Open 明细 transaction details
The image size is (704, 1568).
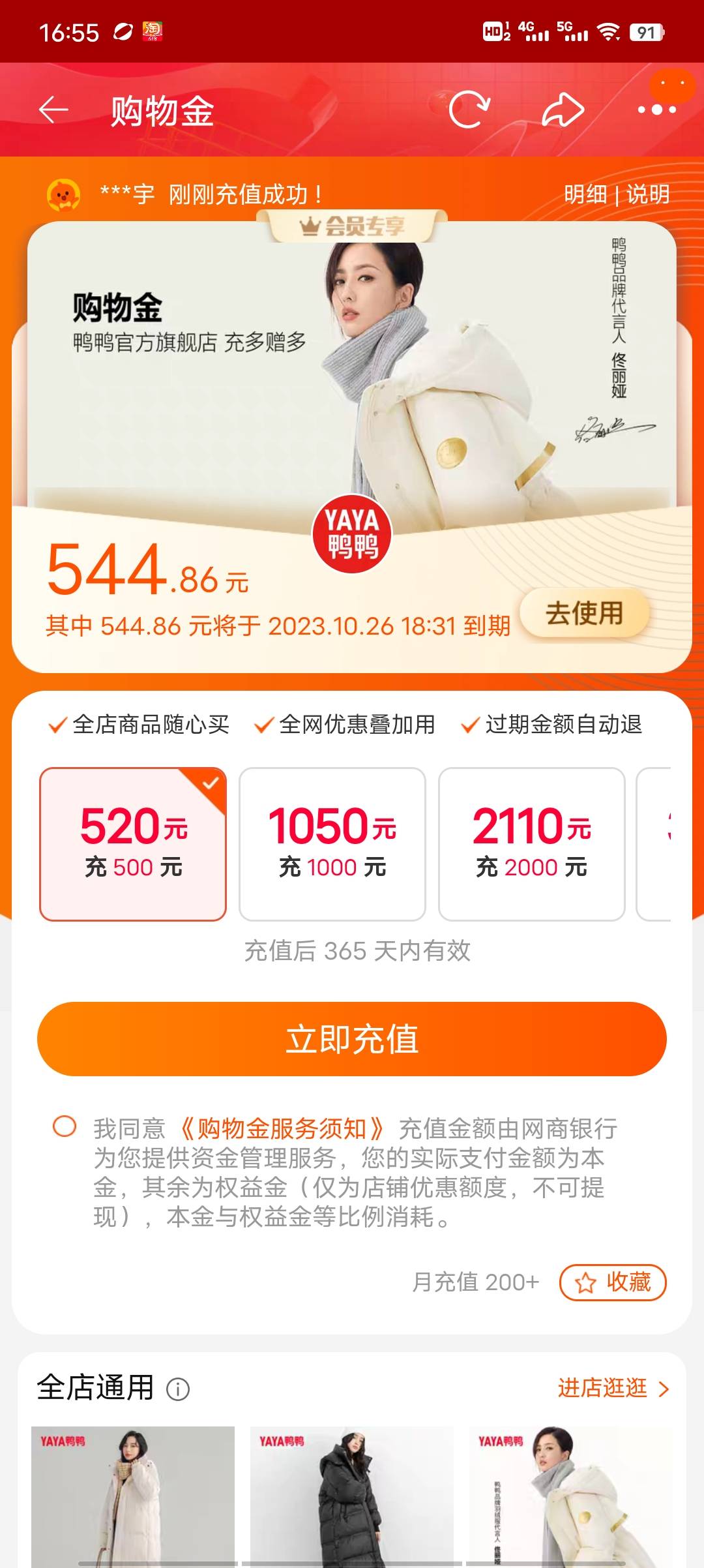pos(585,194)
